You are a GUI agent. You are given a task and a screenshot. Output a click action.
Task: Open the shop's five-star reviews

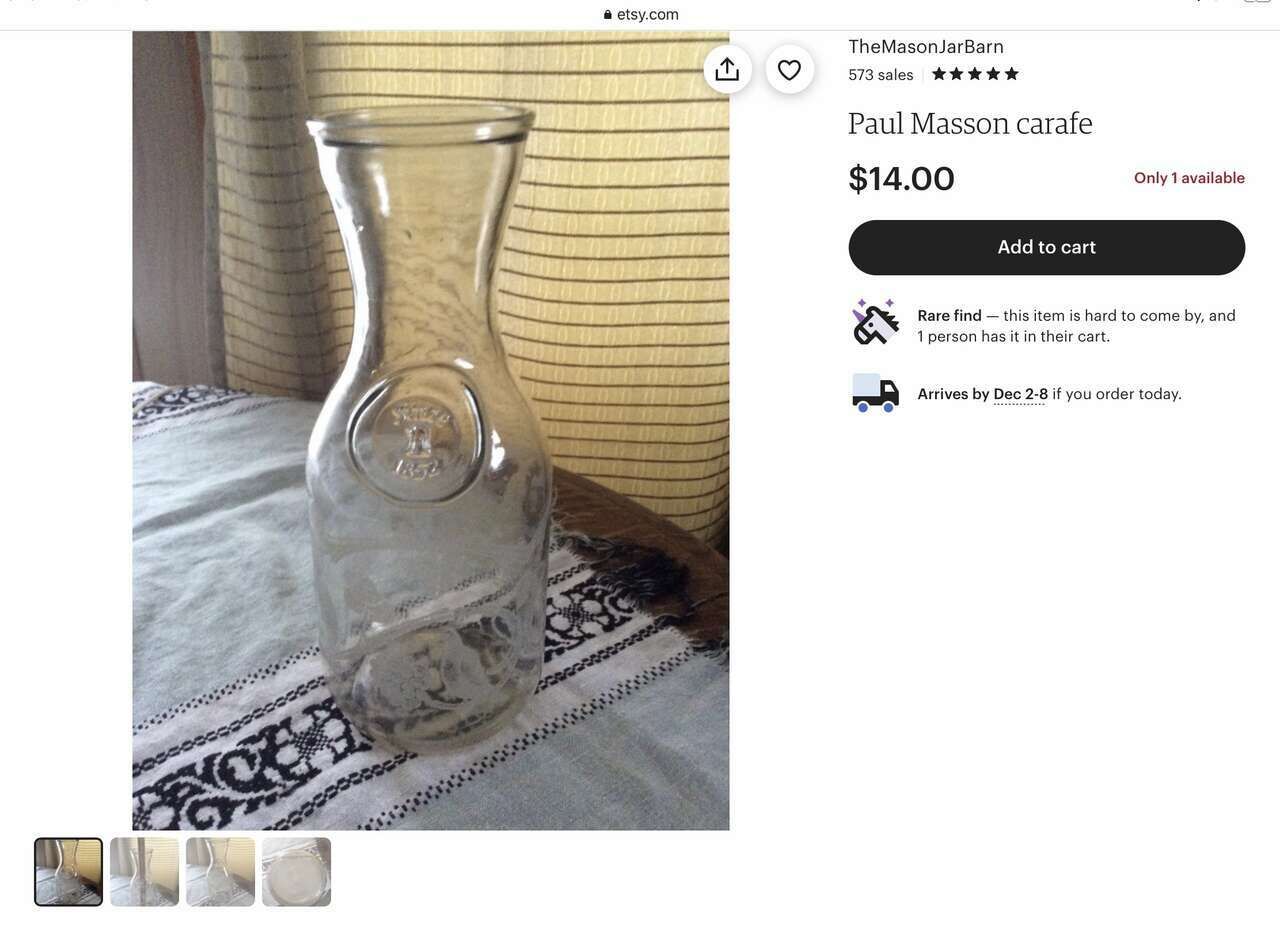pyautogui.click(x=975, y=74)
